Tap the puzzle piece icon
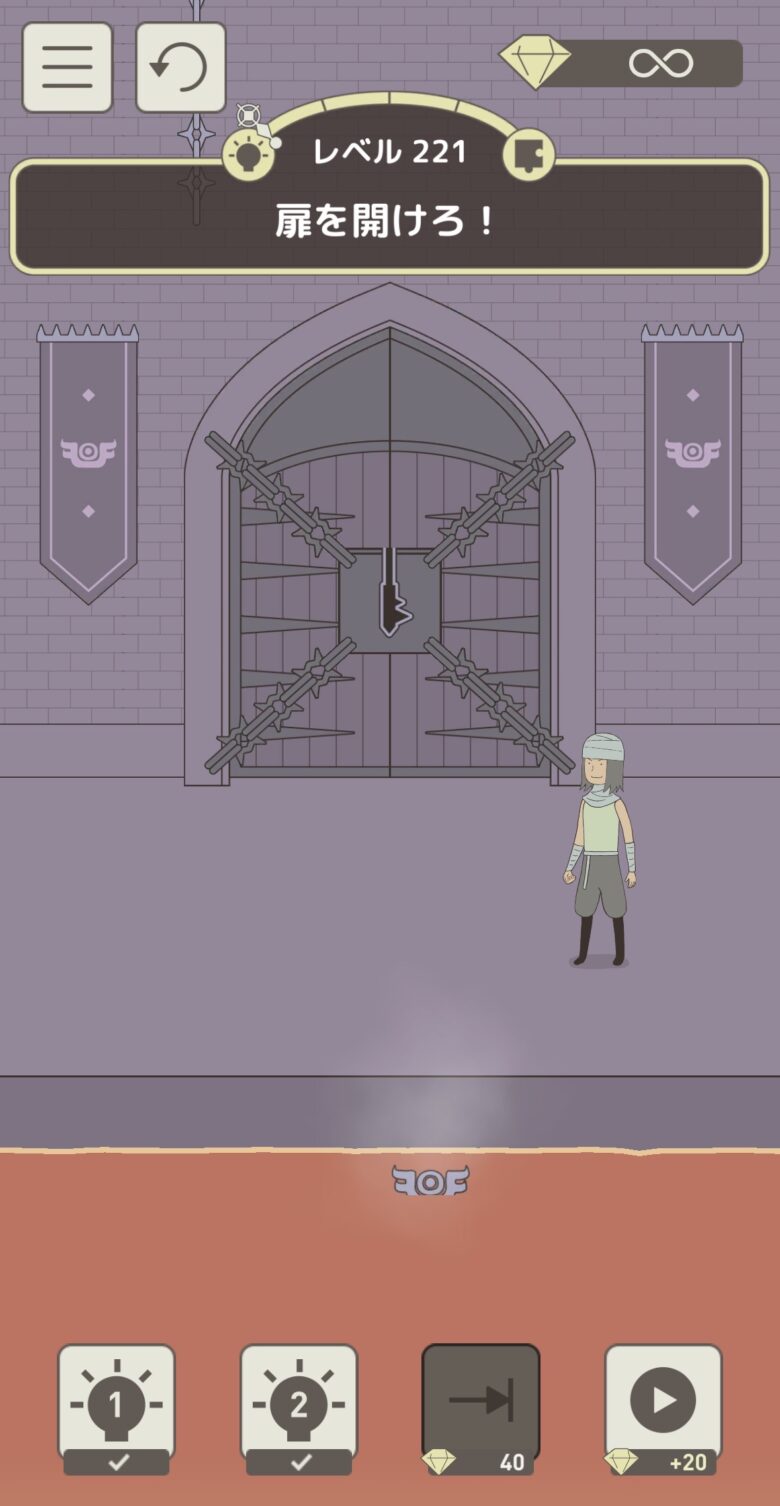The width and height of the screenshot is (780, 1506). 527,154
